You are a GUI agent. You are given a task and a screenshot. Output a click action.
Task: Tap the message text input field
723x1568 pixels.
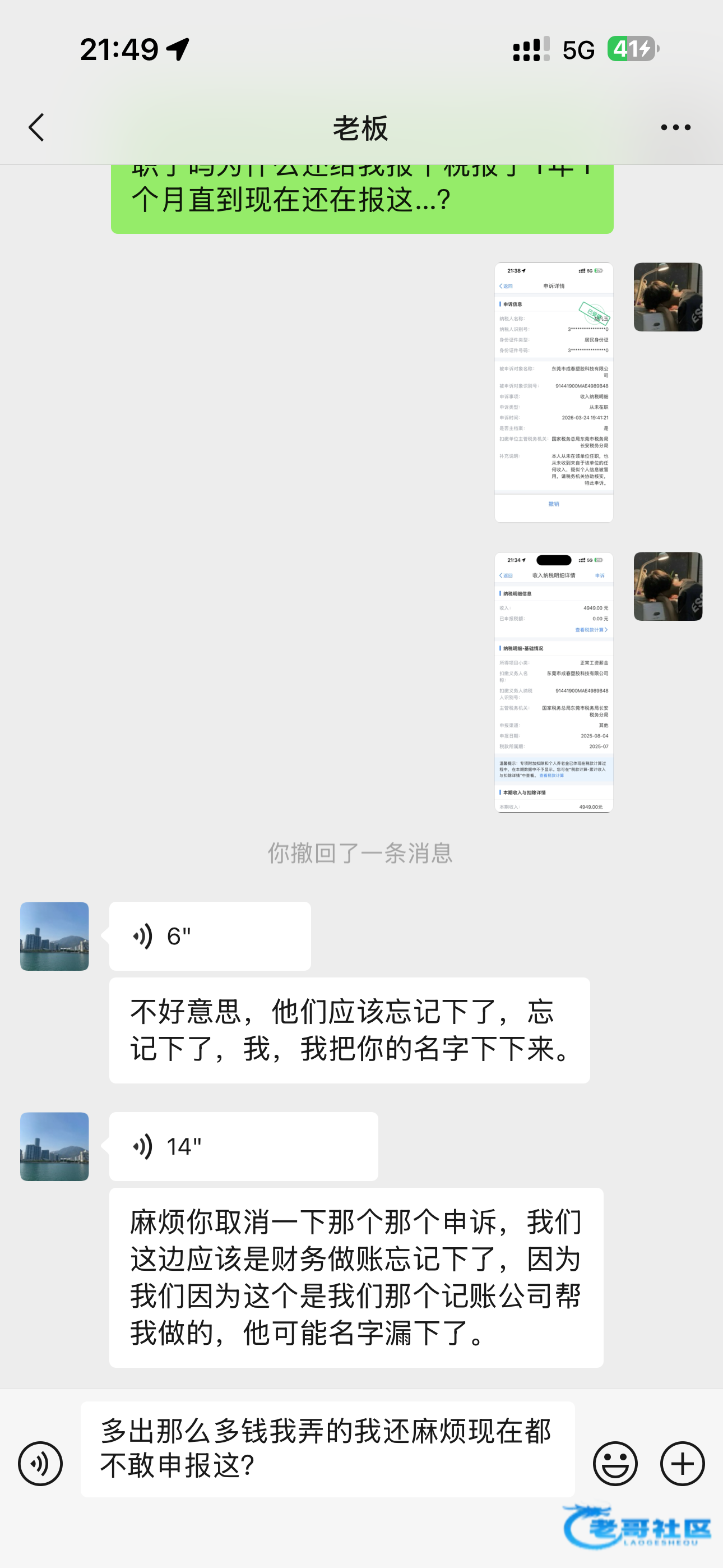pyautogui.click(x=327, y=1449)
